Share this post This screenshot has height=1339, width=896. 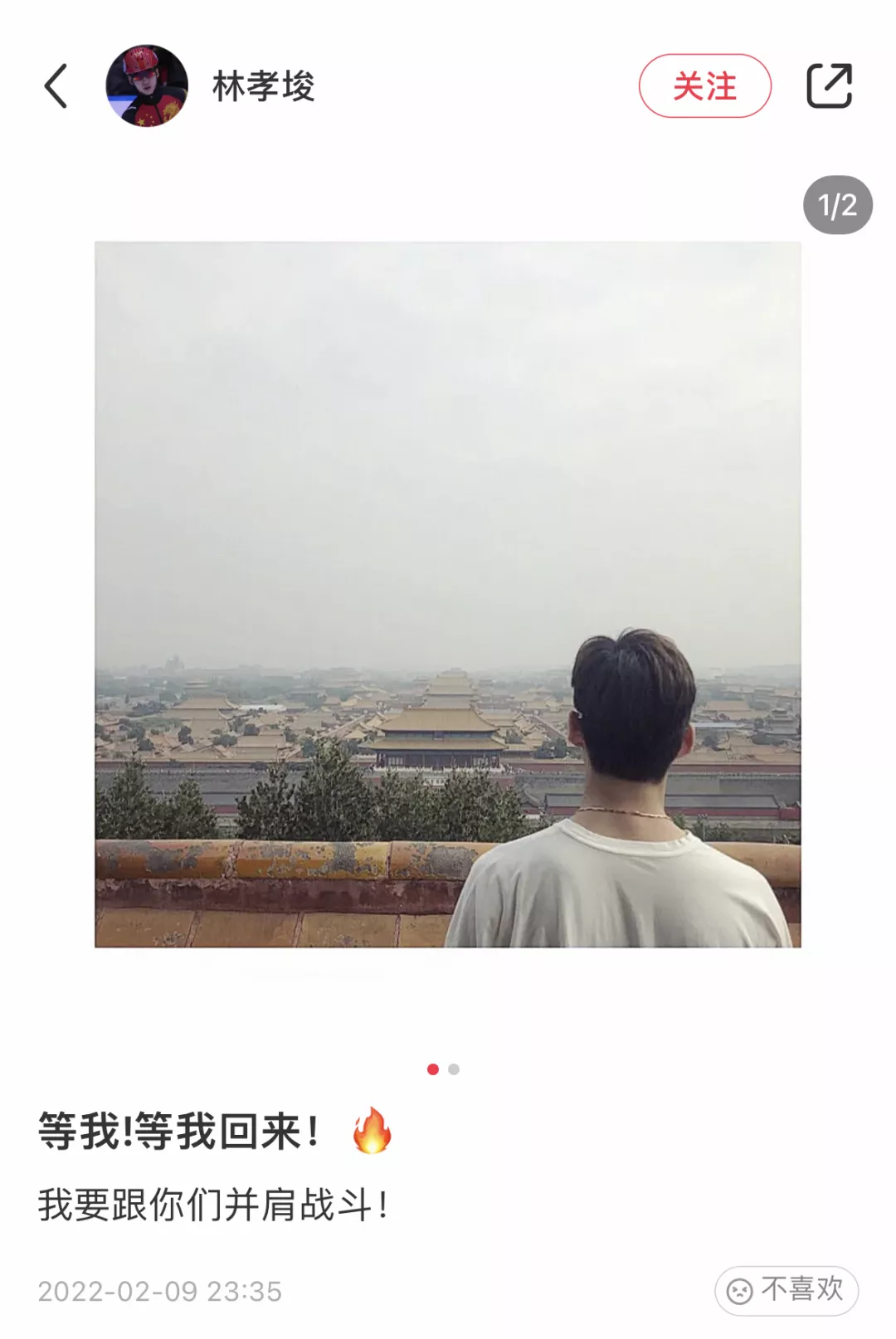click(829, 86)
